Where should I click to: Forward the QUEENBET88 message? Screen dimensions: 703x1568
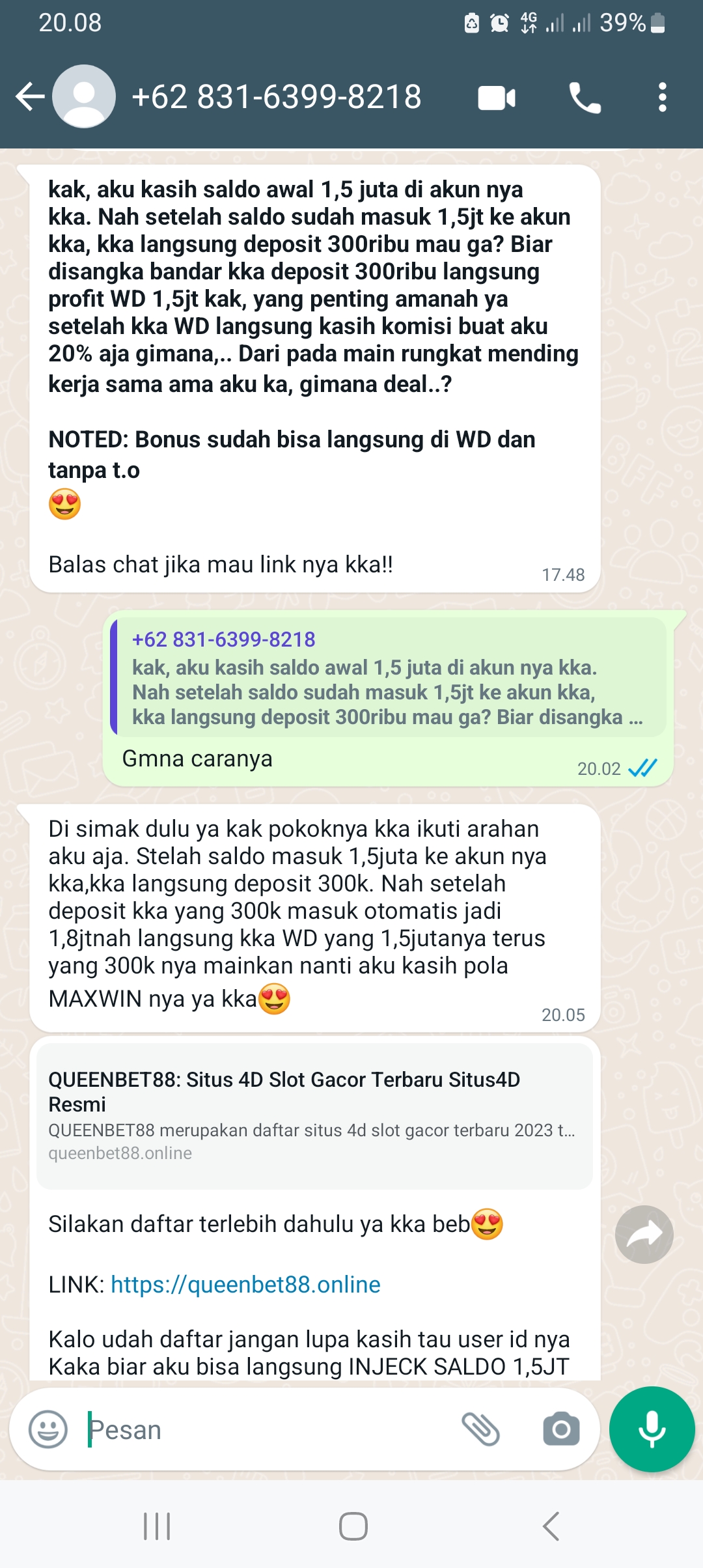tap(644, 1234)
